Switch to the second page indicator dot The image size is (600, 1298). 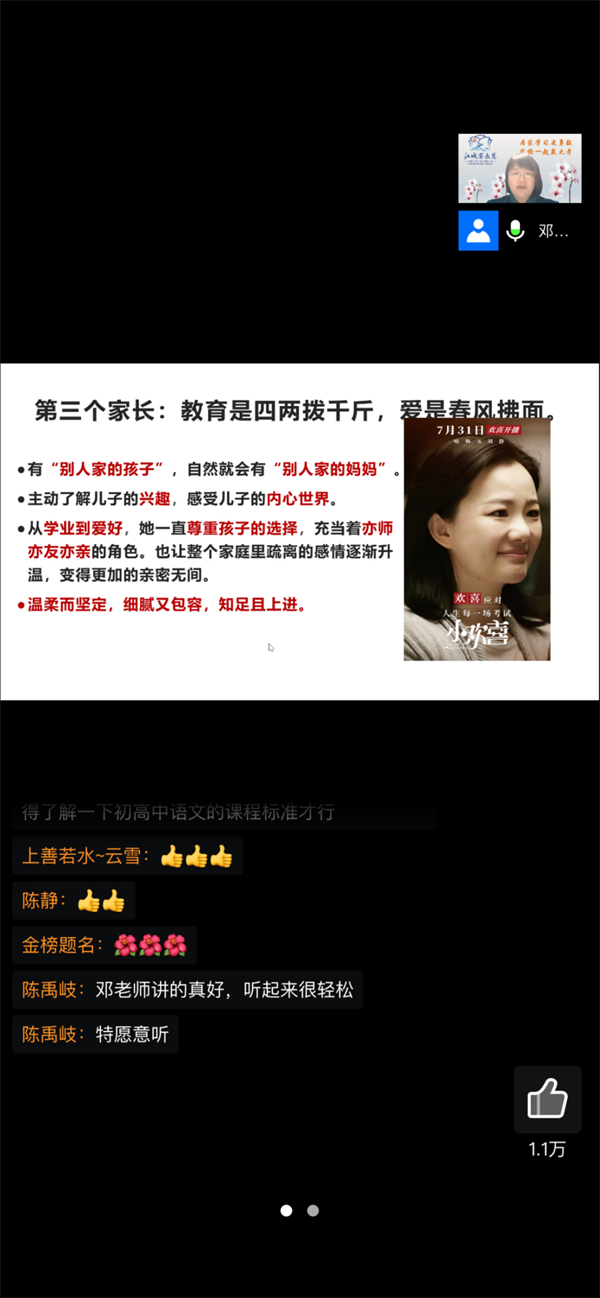(x=313, y=1210)
